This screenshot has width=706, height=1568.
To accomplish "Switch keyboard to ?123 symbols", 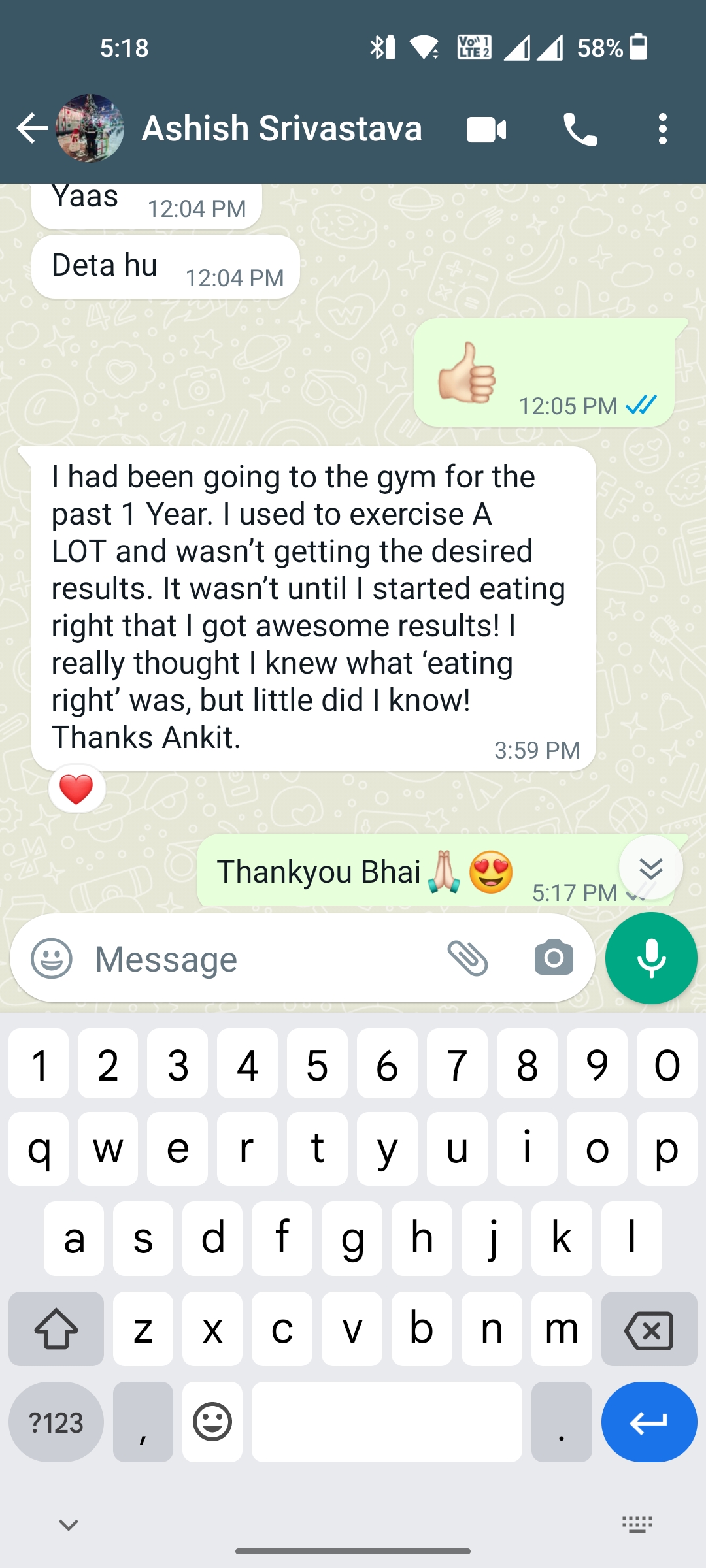I will coord(56,1422).
